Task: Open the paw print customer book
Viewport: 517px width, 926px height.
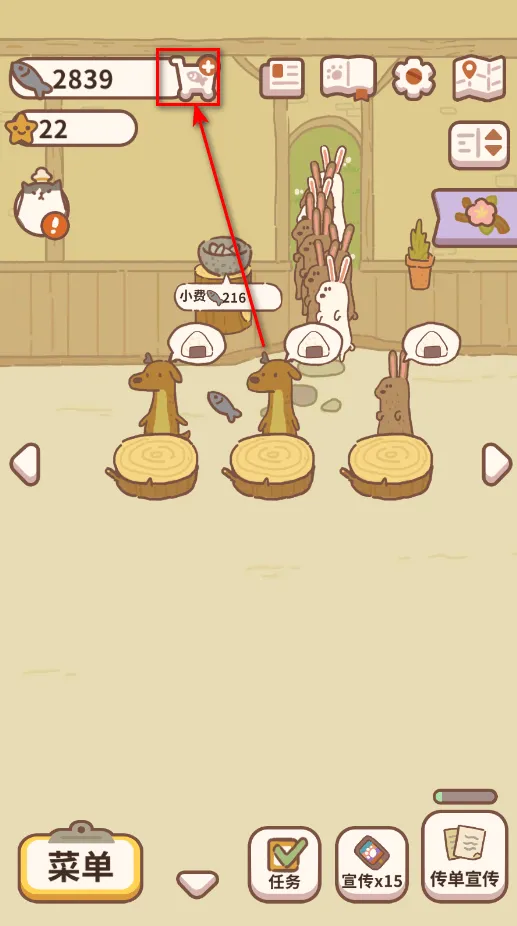Action: [349, 77]
